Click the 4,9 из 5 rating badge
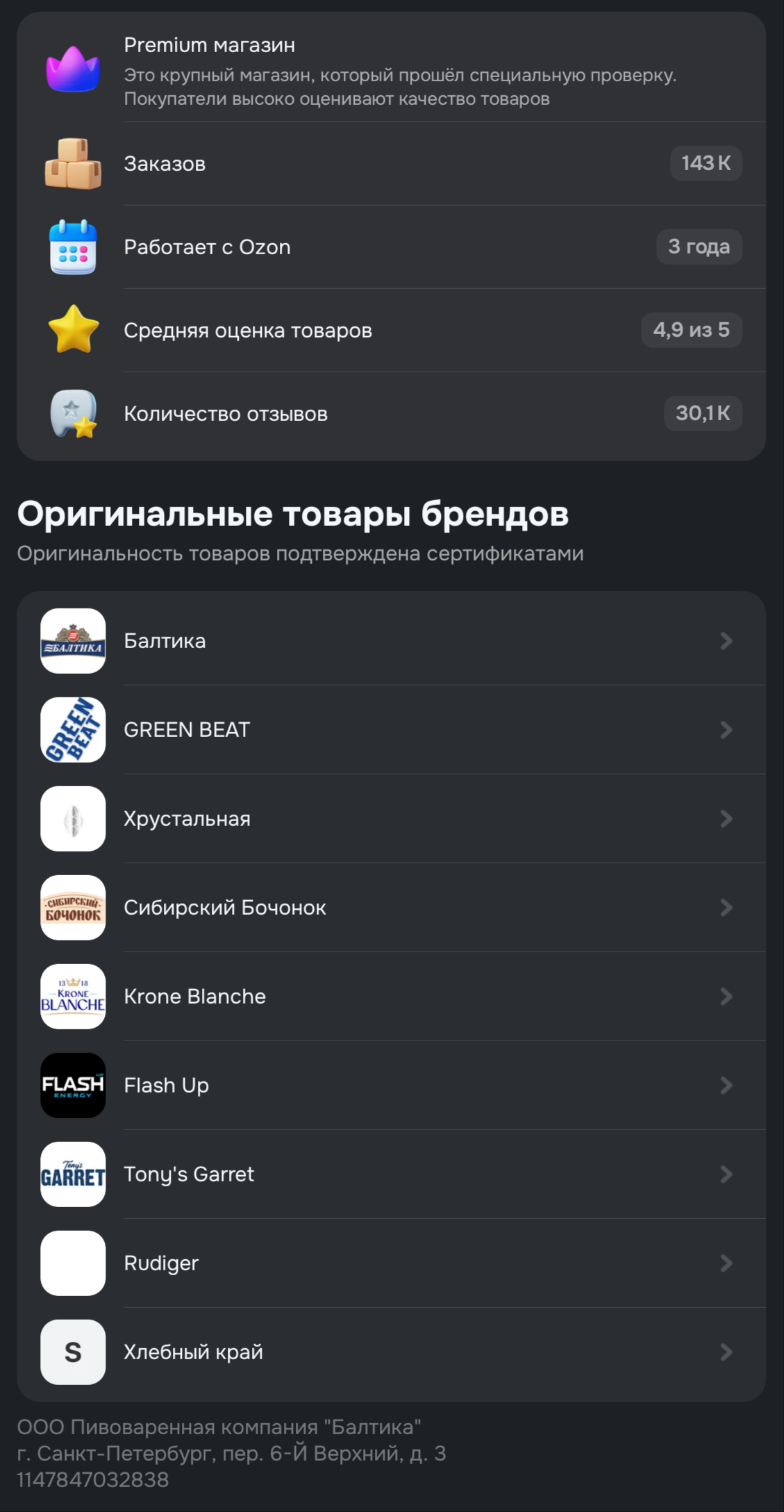Screen dimensions: 784x1512 click(x=691, y=330)
